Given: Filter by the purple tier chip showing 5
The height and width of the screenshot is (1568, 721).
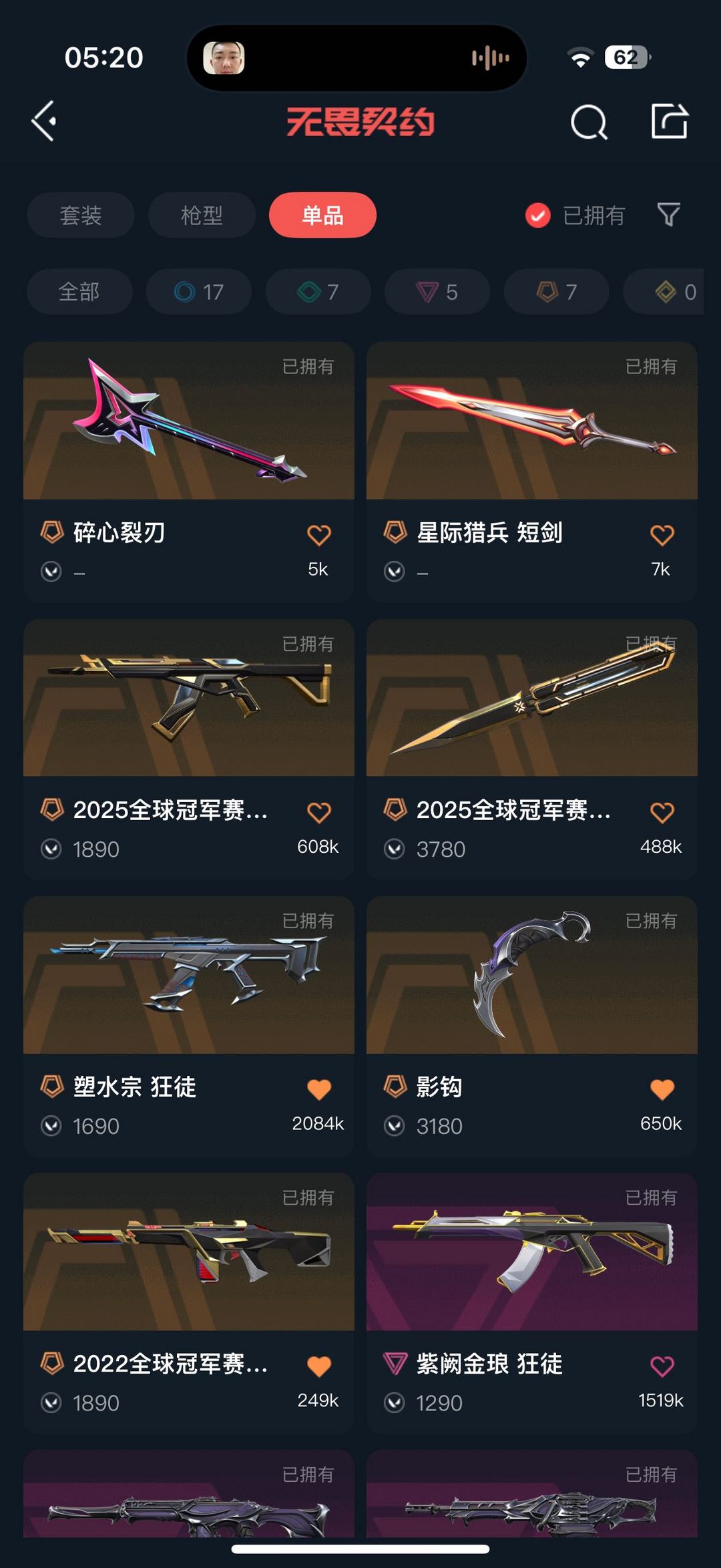Looking at the screenshot, I should click(437, 292).
